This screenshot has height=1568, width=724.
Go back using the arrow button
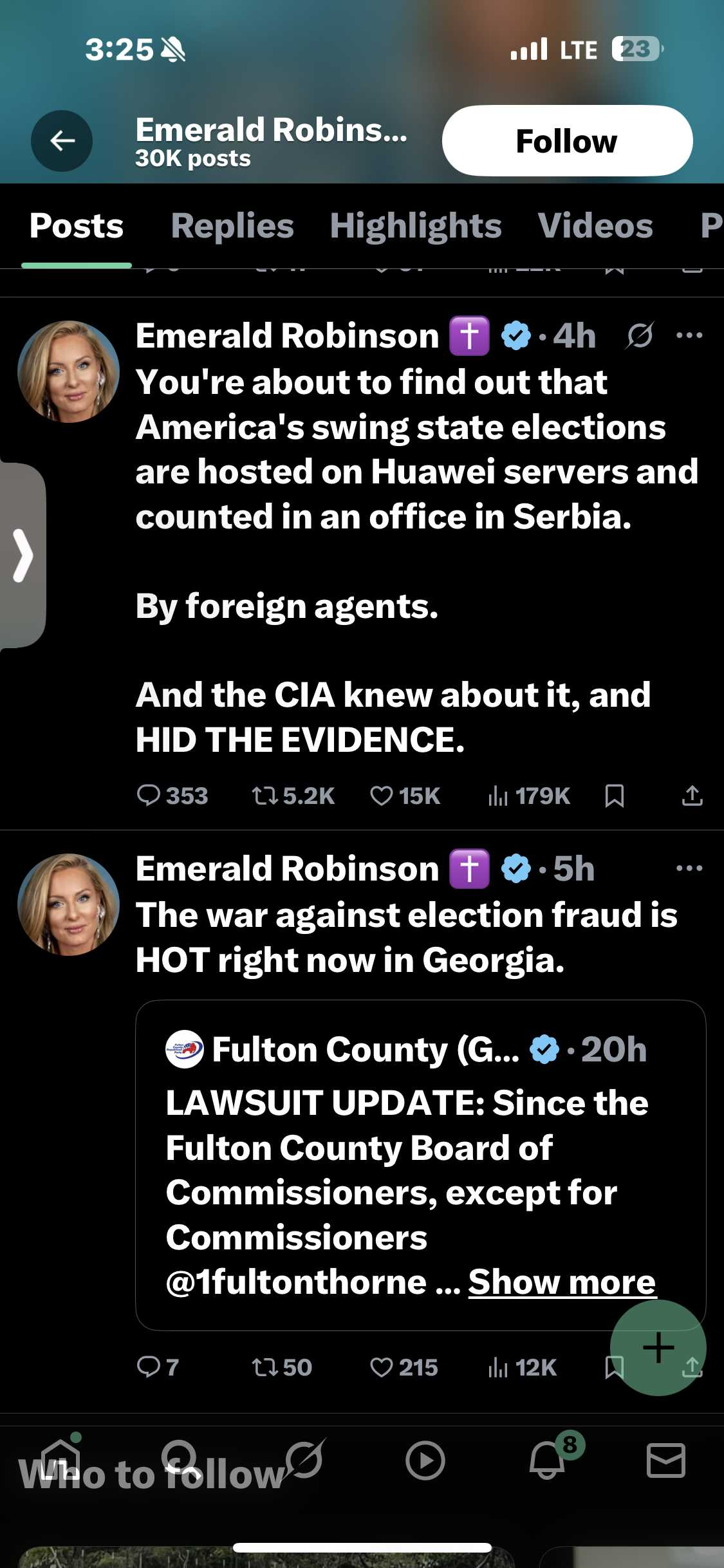point(62,140)
